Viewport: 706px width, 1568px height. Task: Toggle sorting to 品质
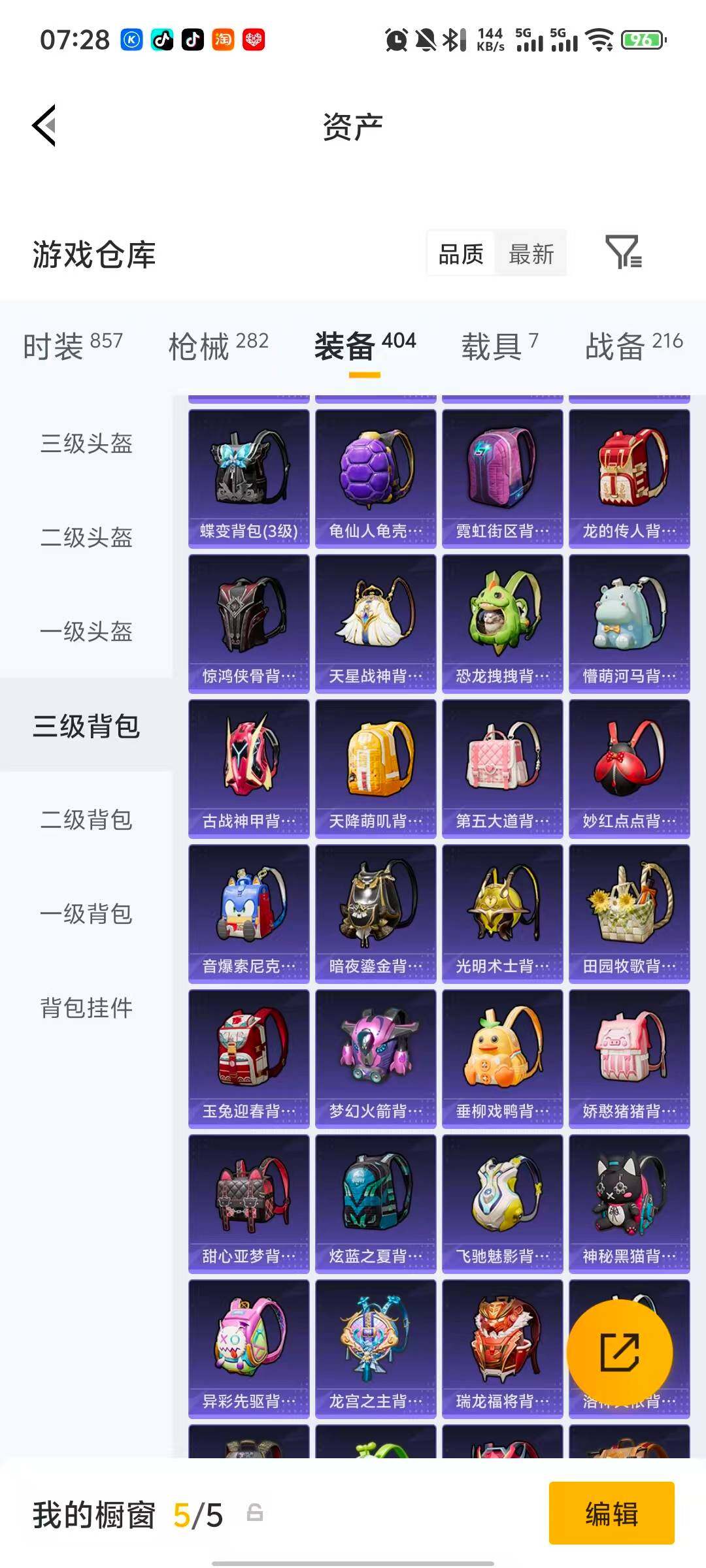click(459, 254)
